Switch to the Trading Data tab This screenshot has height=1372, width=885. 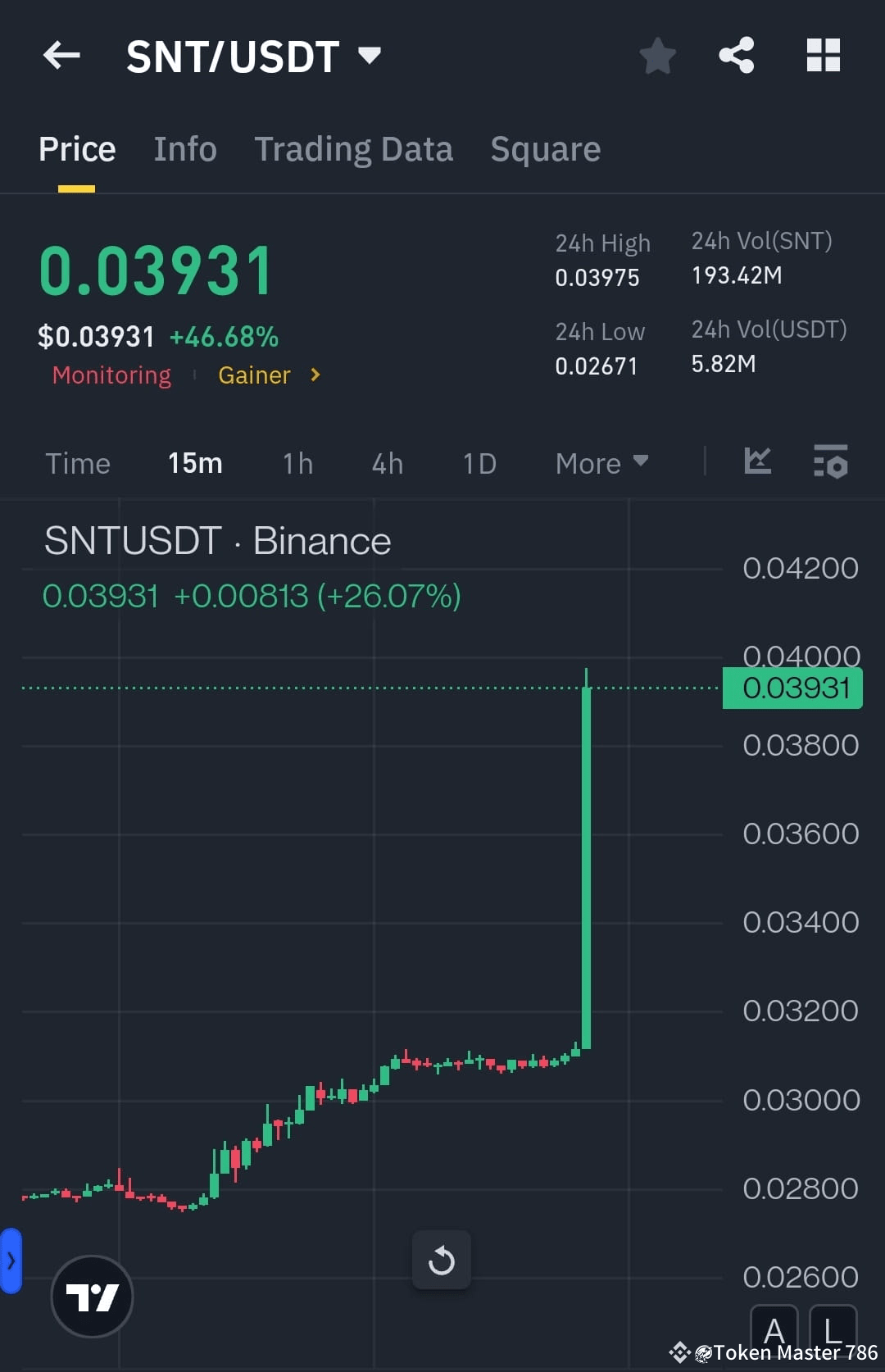(354, 148)
